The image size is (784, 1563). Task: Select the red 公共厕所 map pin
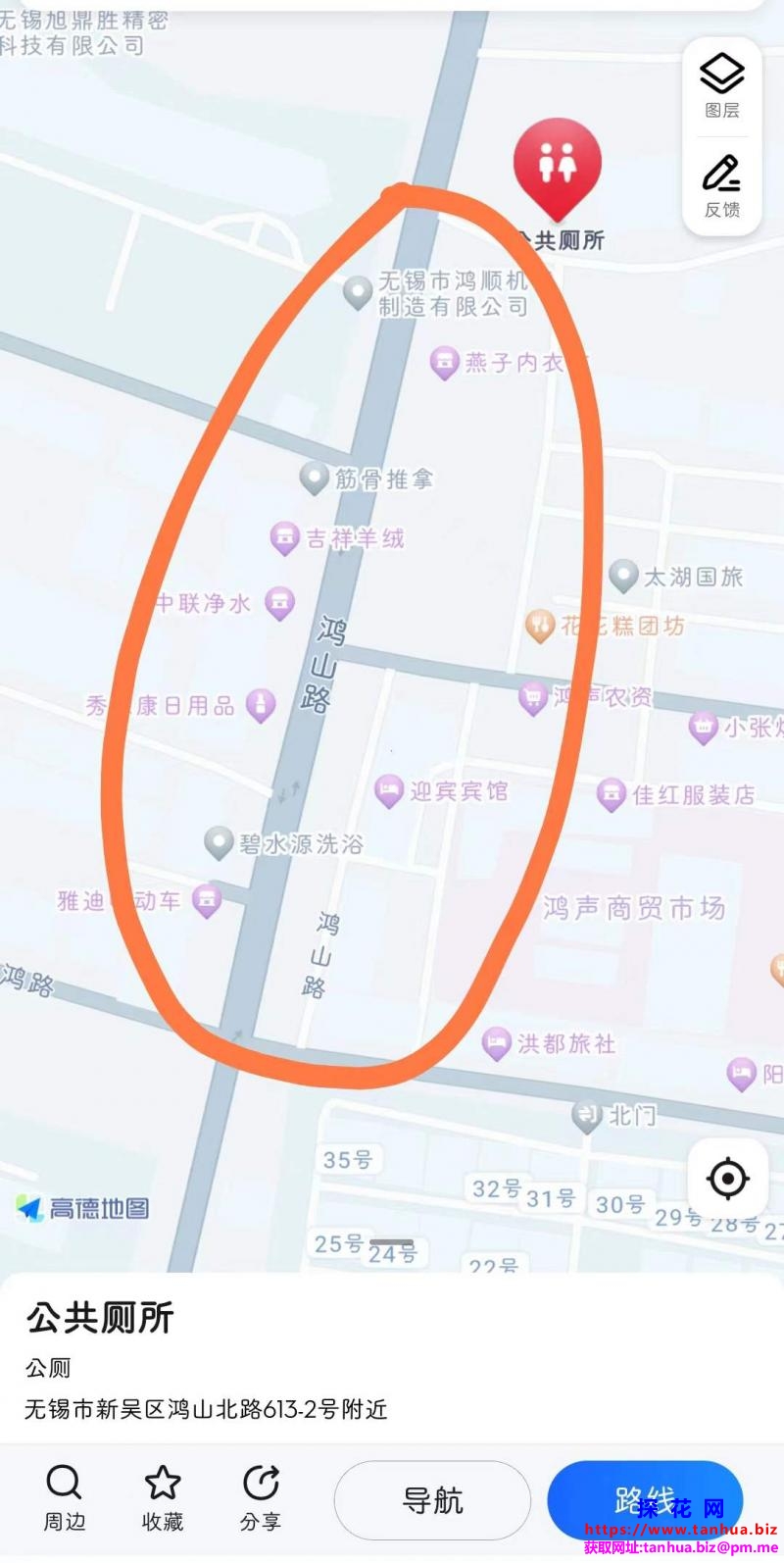[x=557, y=165]
